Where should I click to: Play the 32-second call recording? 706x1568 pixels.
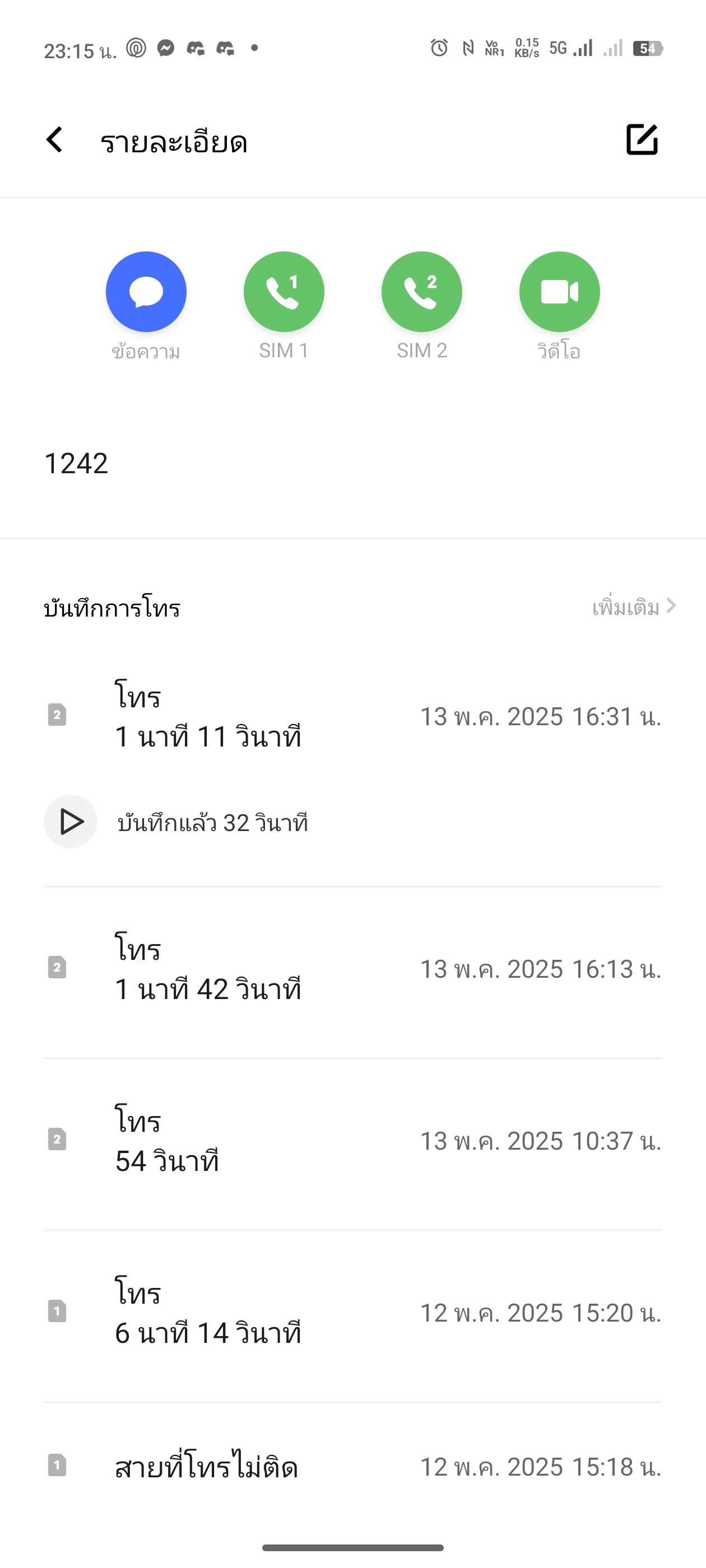pos(71,822)
